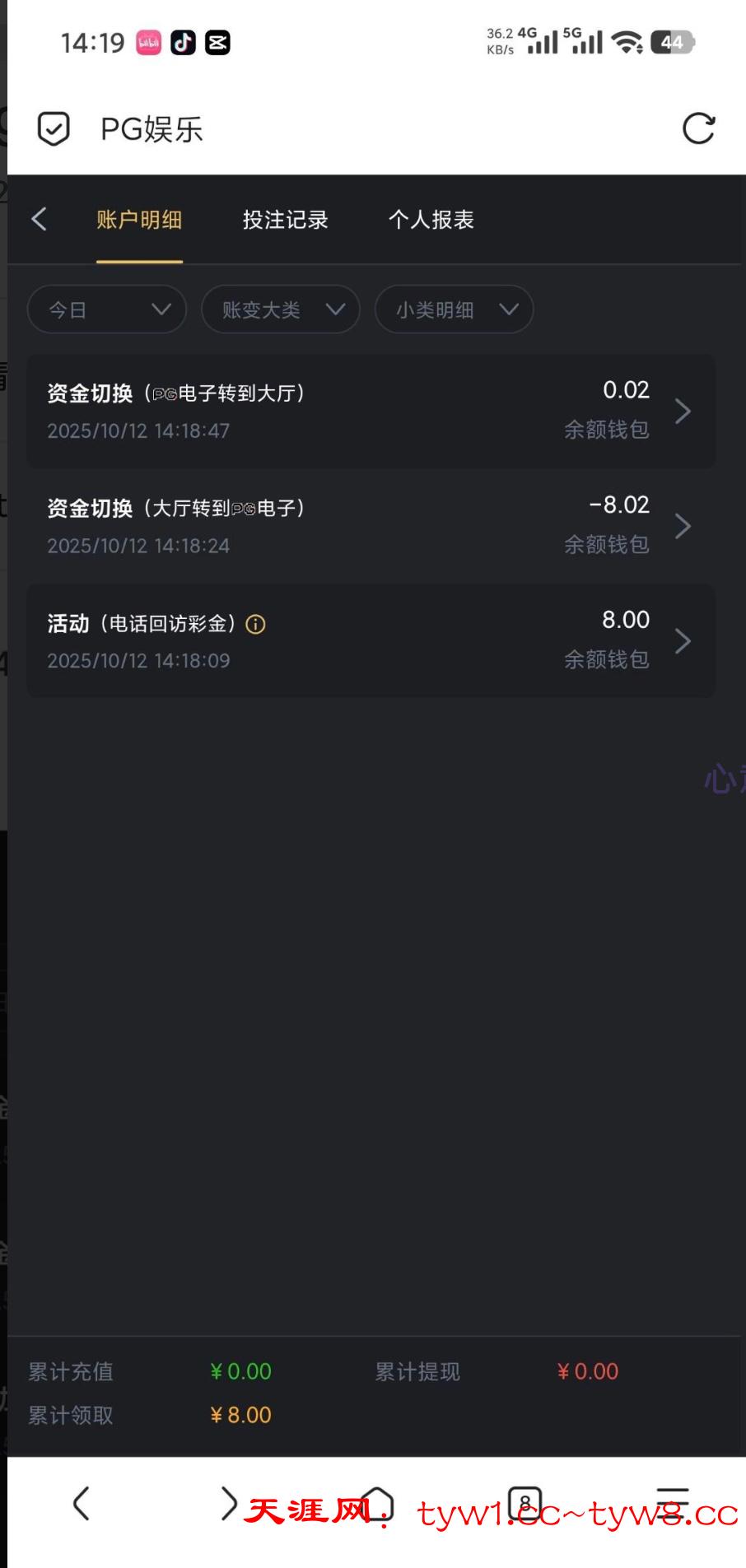Expand the 今日 date dropdown
Screen dimensions: 746x1568
107,309
